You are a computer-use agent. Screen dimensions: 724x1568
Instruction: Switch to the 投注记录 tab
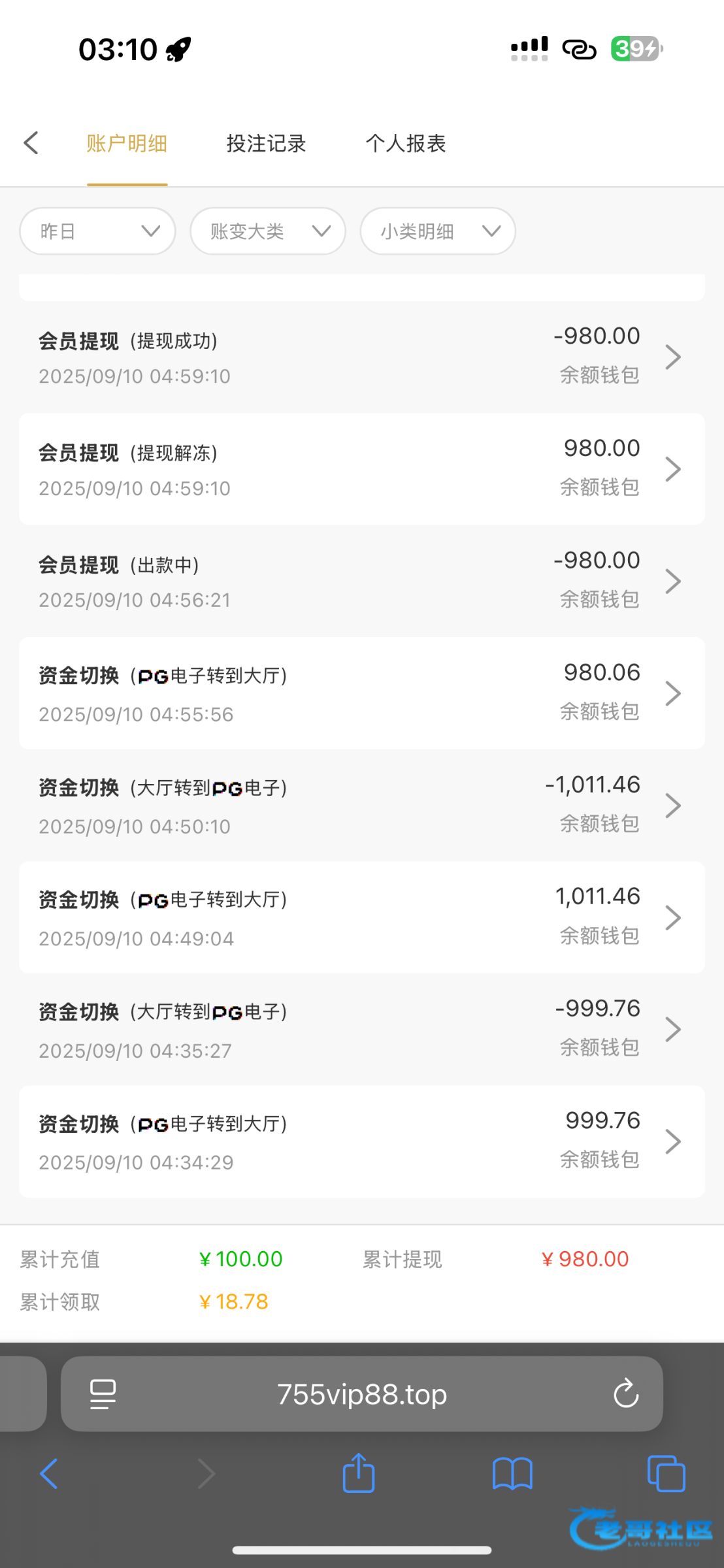(266, 144)
